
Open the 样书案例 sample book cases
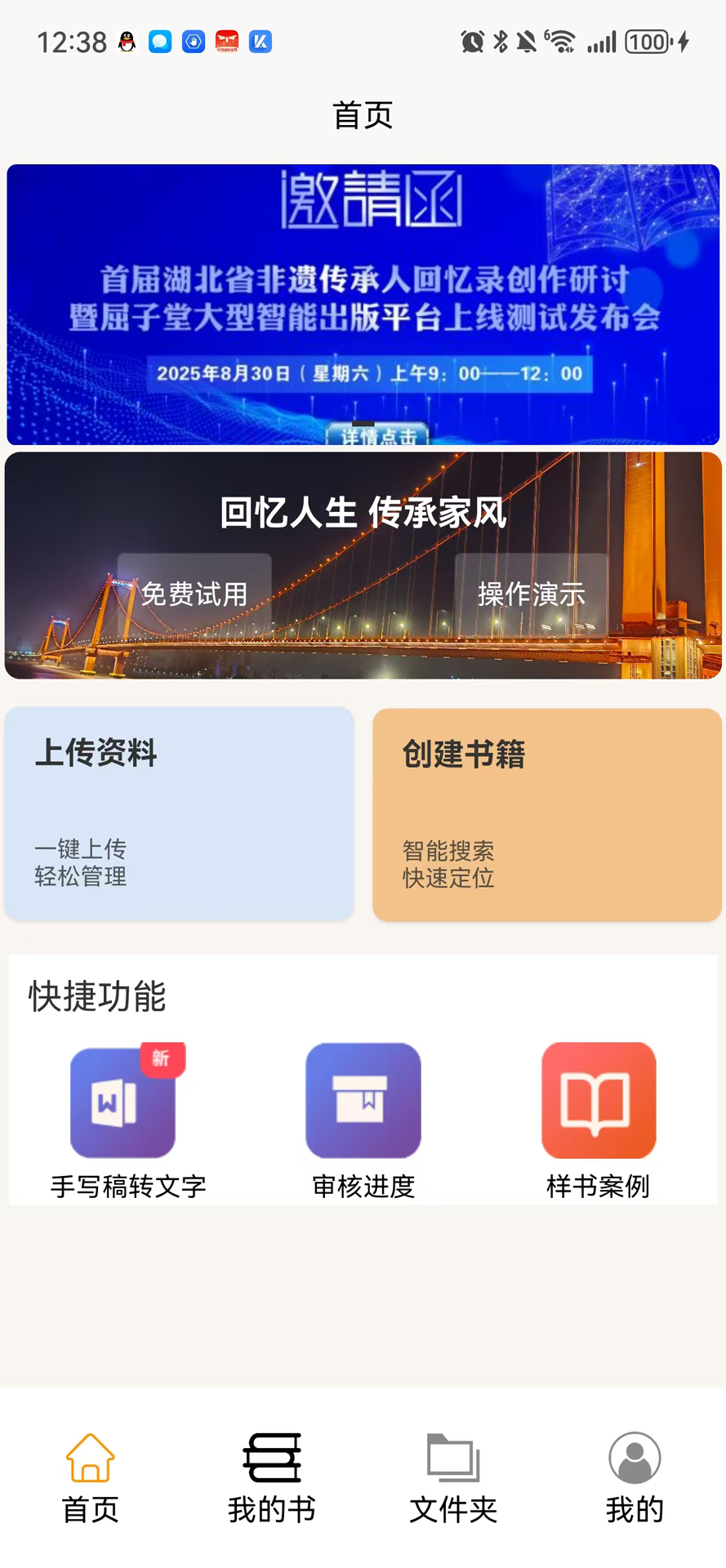pyautogui.click(x=598, y=1101)
